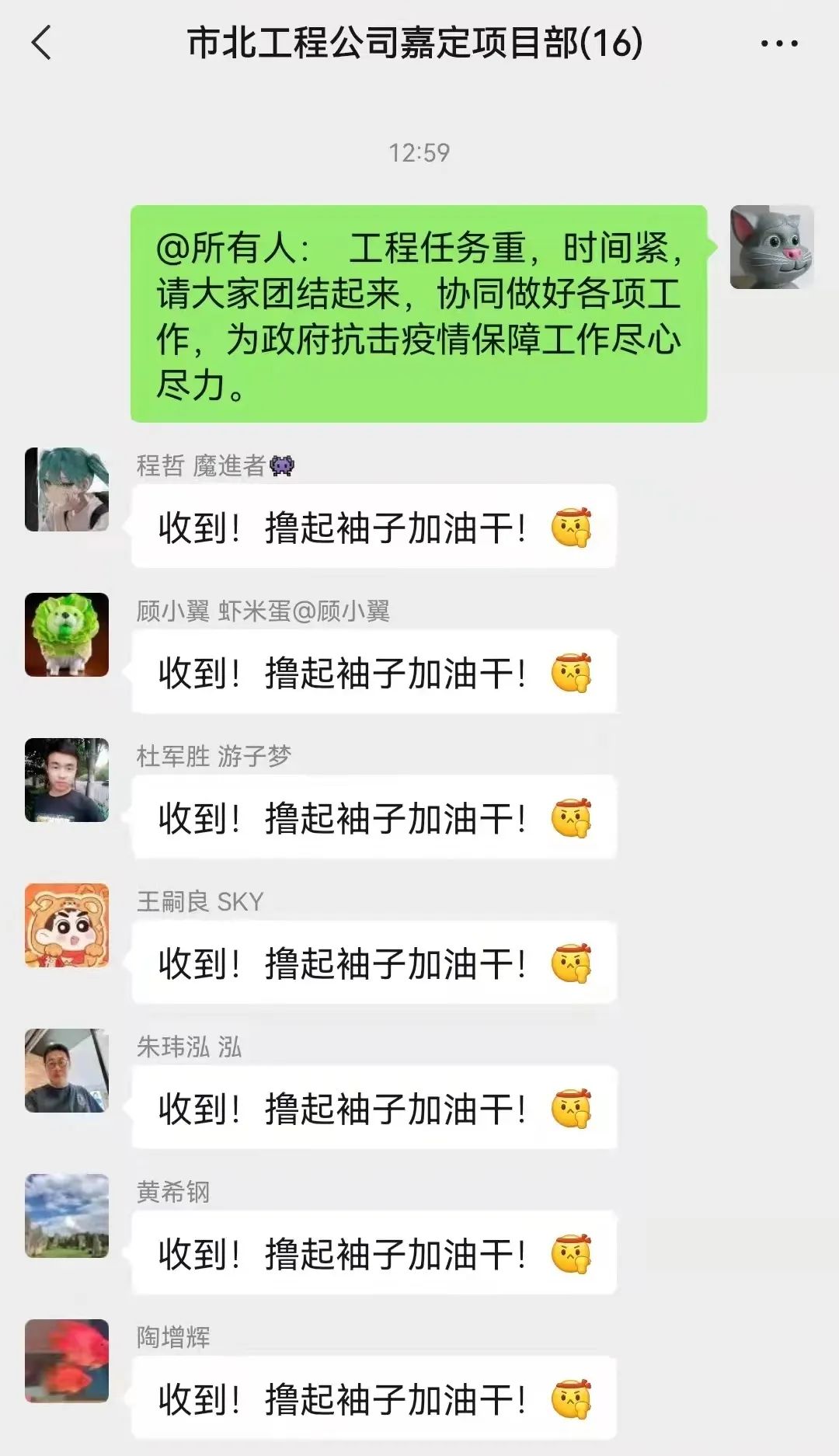
Task: Tap 黄希钢's avatar
Action: [67, 1216]
